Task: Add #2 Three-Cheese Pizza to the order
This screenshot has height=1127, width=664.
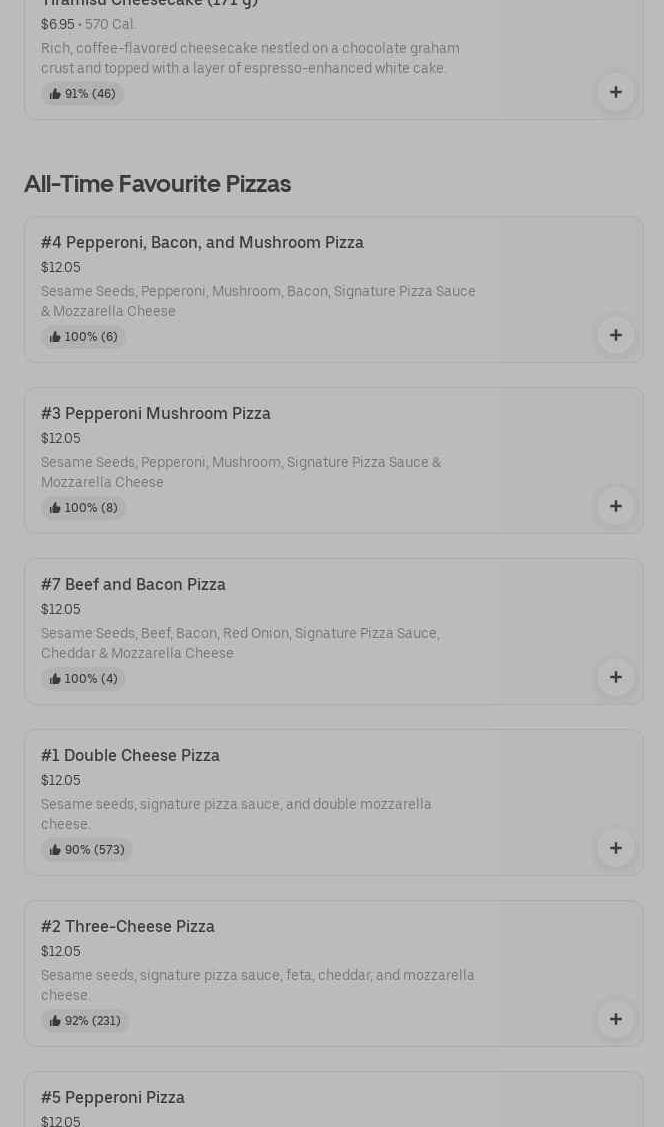Action: tap(615, 1019)
